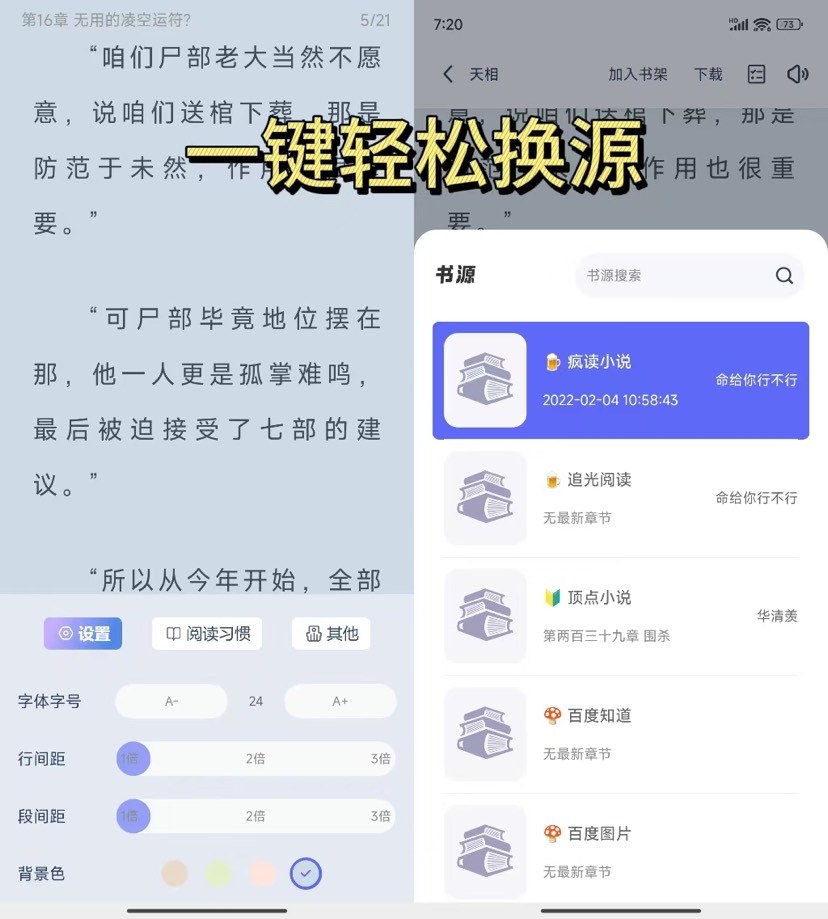Switch to the 阅读习惯 tab
Screen dimensions: 828x919
pyautogui.click(x=206, y=633)
